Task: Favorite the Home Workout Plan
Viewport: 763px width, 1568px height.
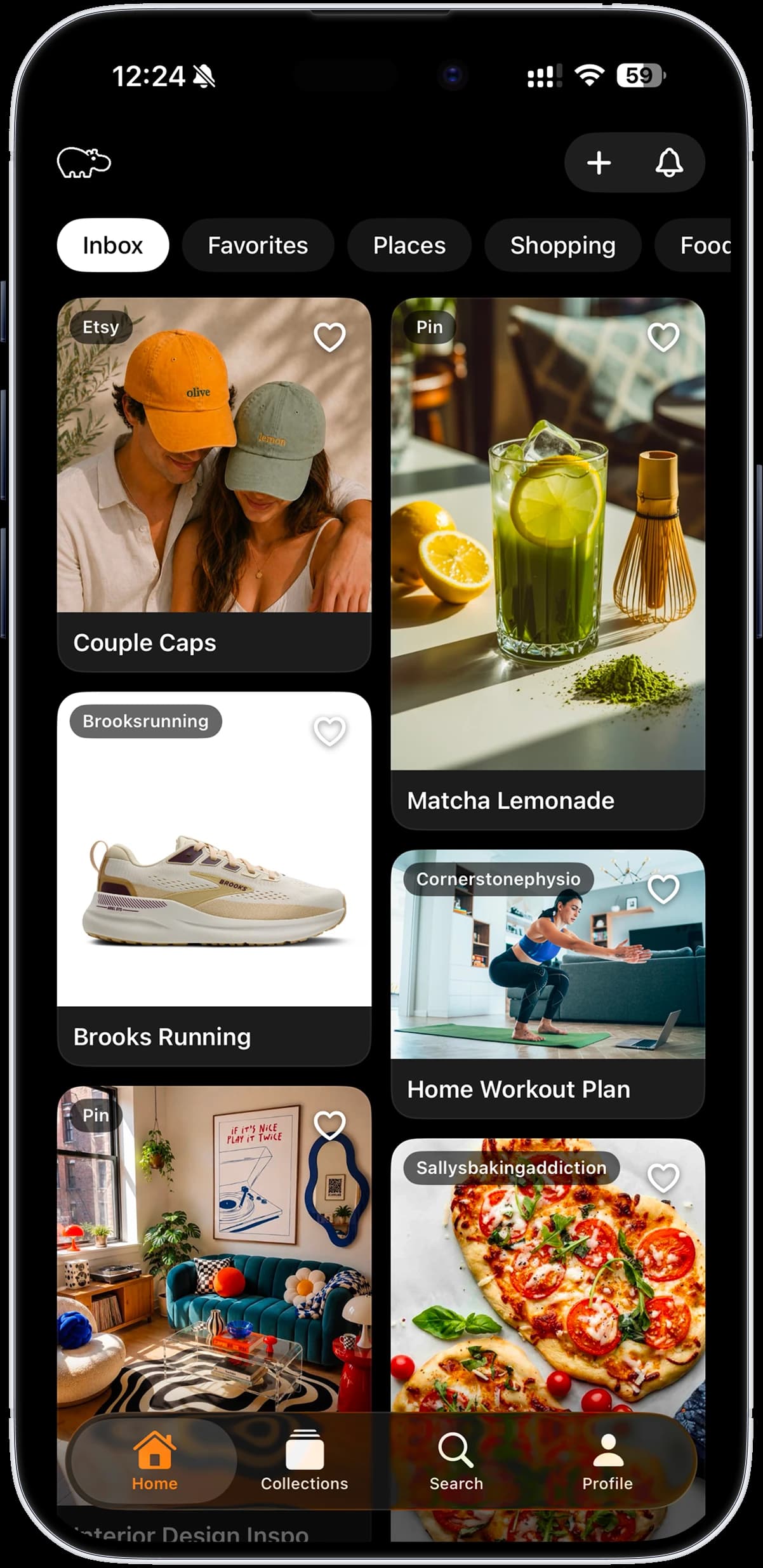Action: [663, 889]
